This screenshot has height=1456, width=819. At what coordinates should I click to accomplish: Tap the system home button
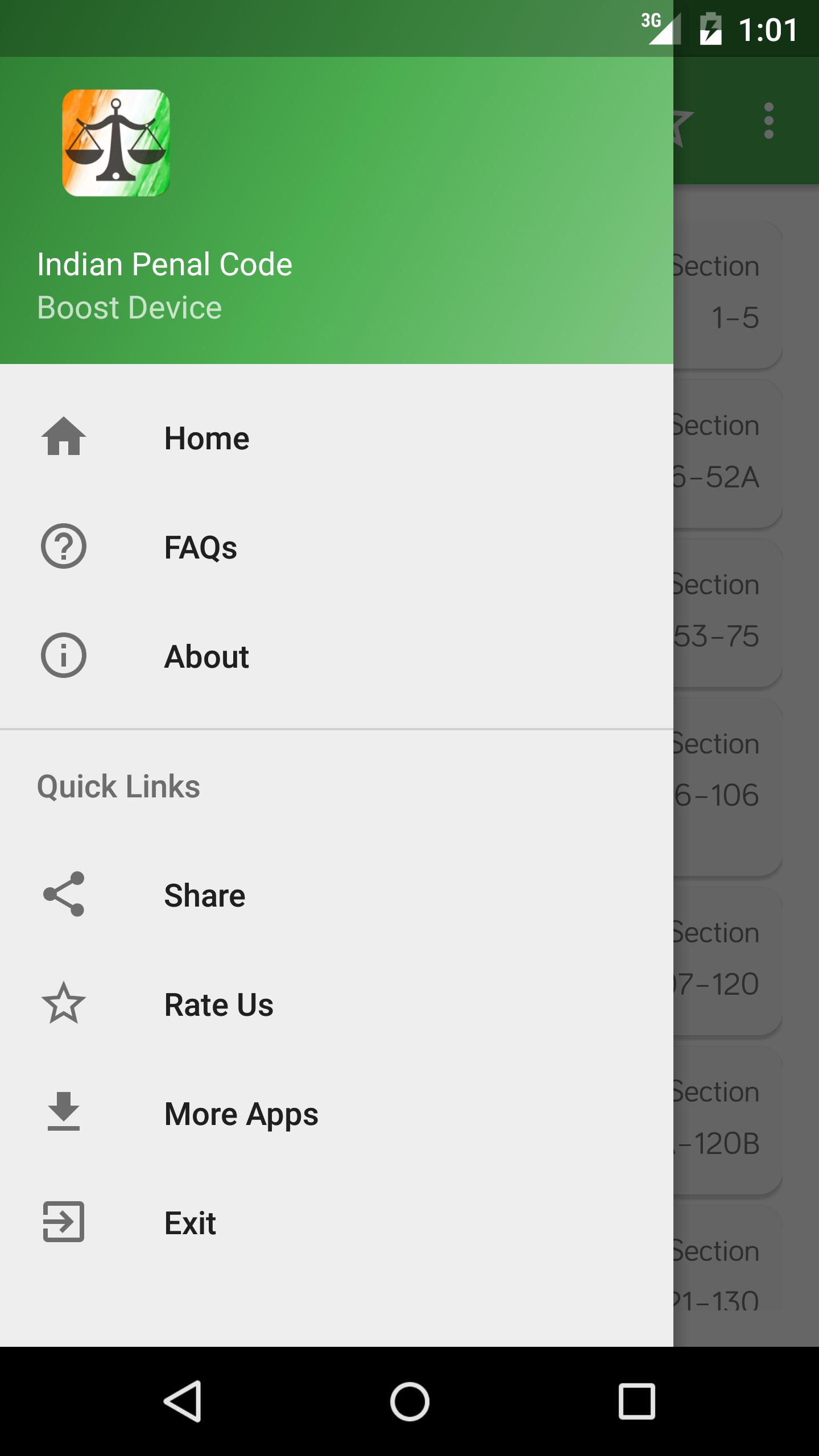[x=409, y=1401]
